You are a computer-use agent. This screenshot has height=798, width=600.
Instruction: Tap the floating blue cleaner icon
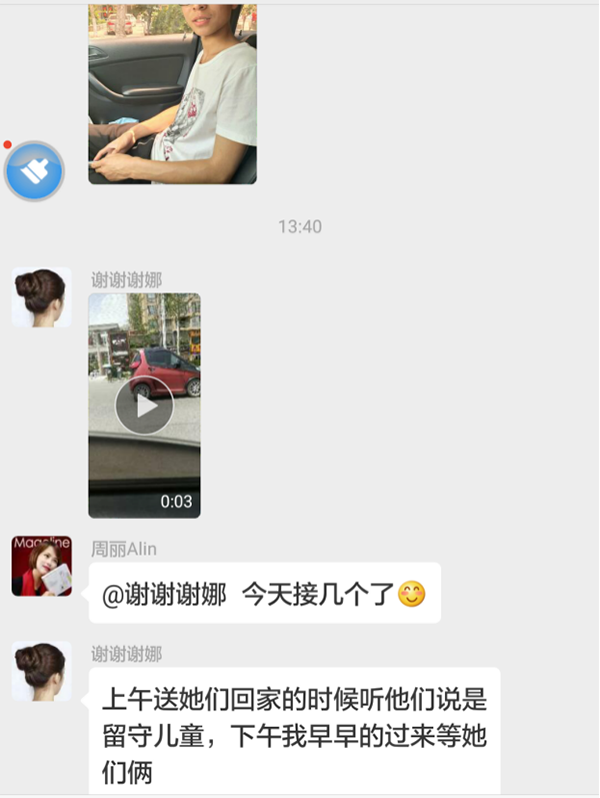click(x=35, y=172)
